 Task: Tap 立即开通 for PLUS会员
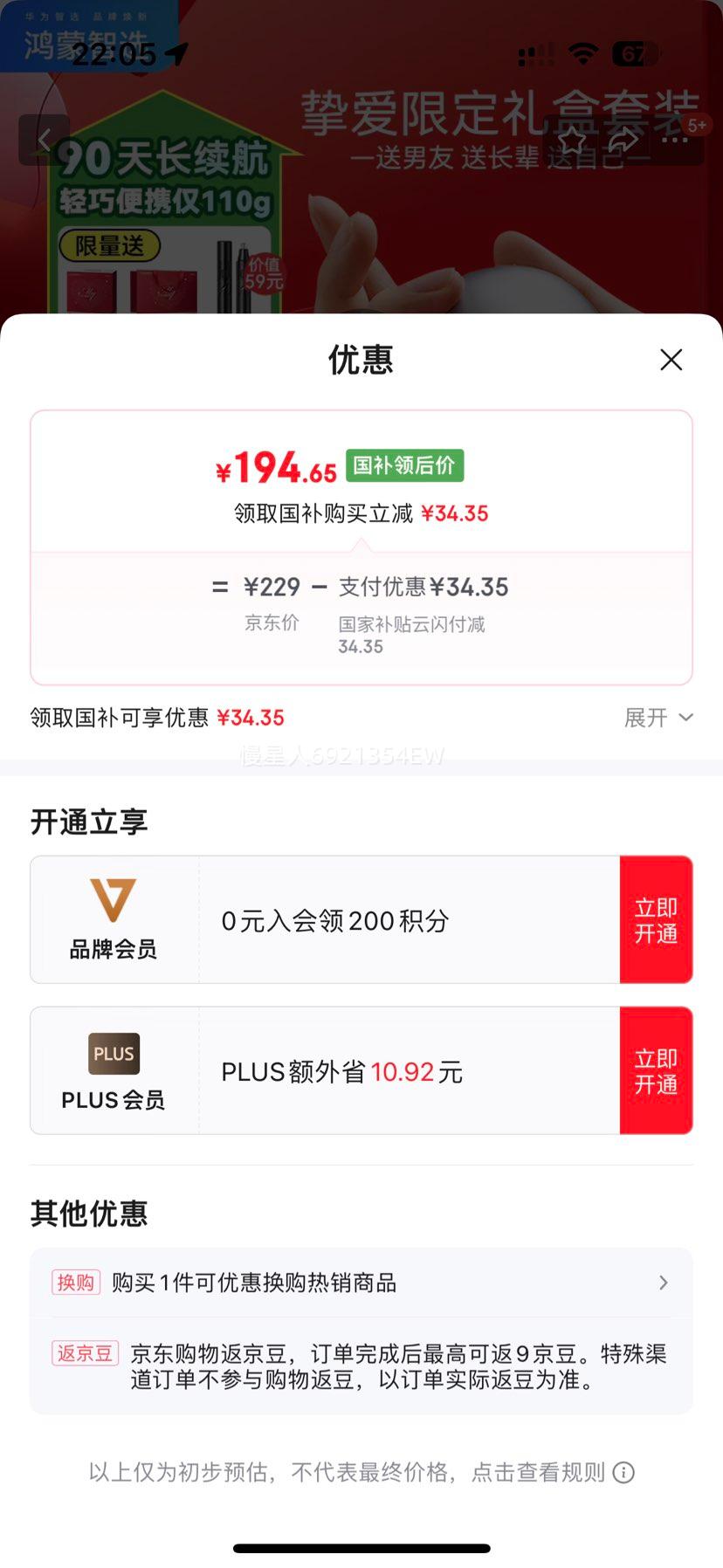click(656, 1071)
